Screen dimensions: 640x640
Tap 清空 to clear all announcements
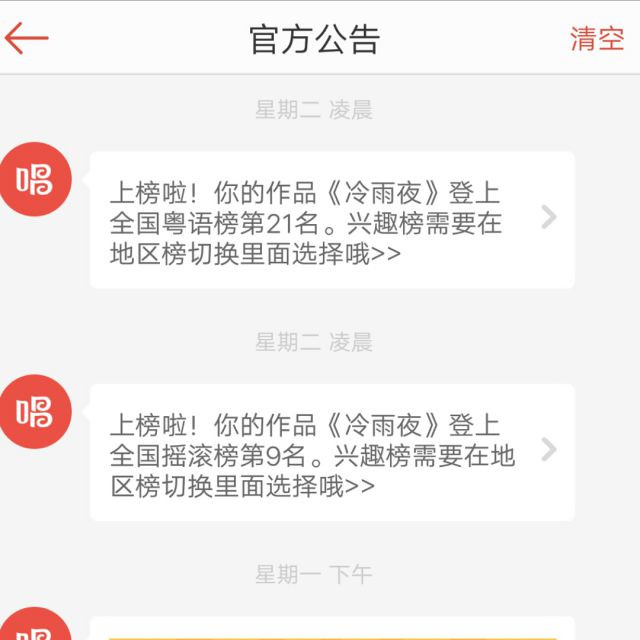tap(596, 38)
